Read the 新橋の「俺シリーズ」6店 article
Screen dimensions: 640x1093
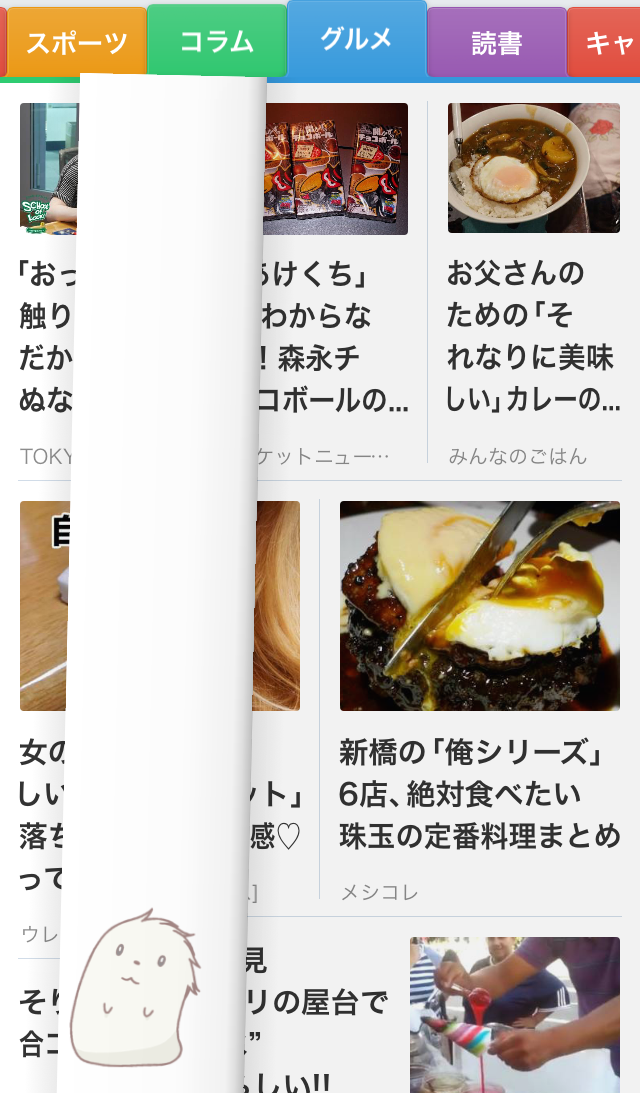[479, 701]
